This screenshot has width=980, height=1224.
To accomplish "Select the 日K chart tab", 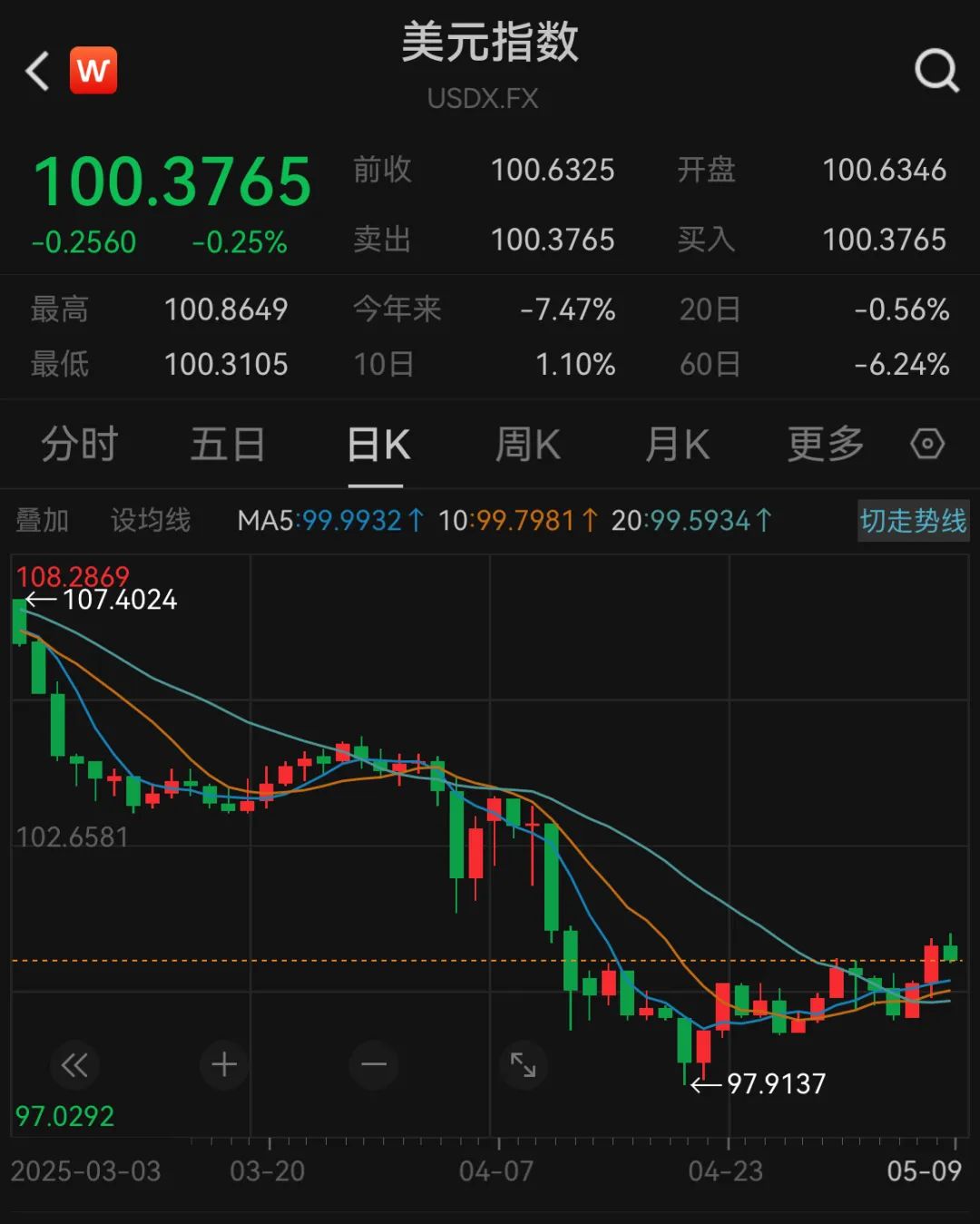I will point(378,445).
